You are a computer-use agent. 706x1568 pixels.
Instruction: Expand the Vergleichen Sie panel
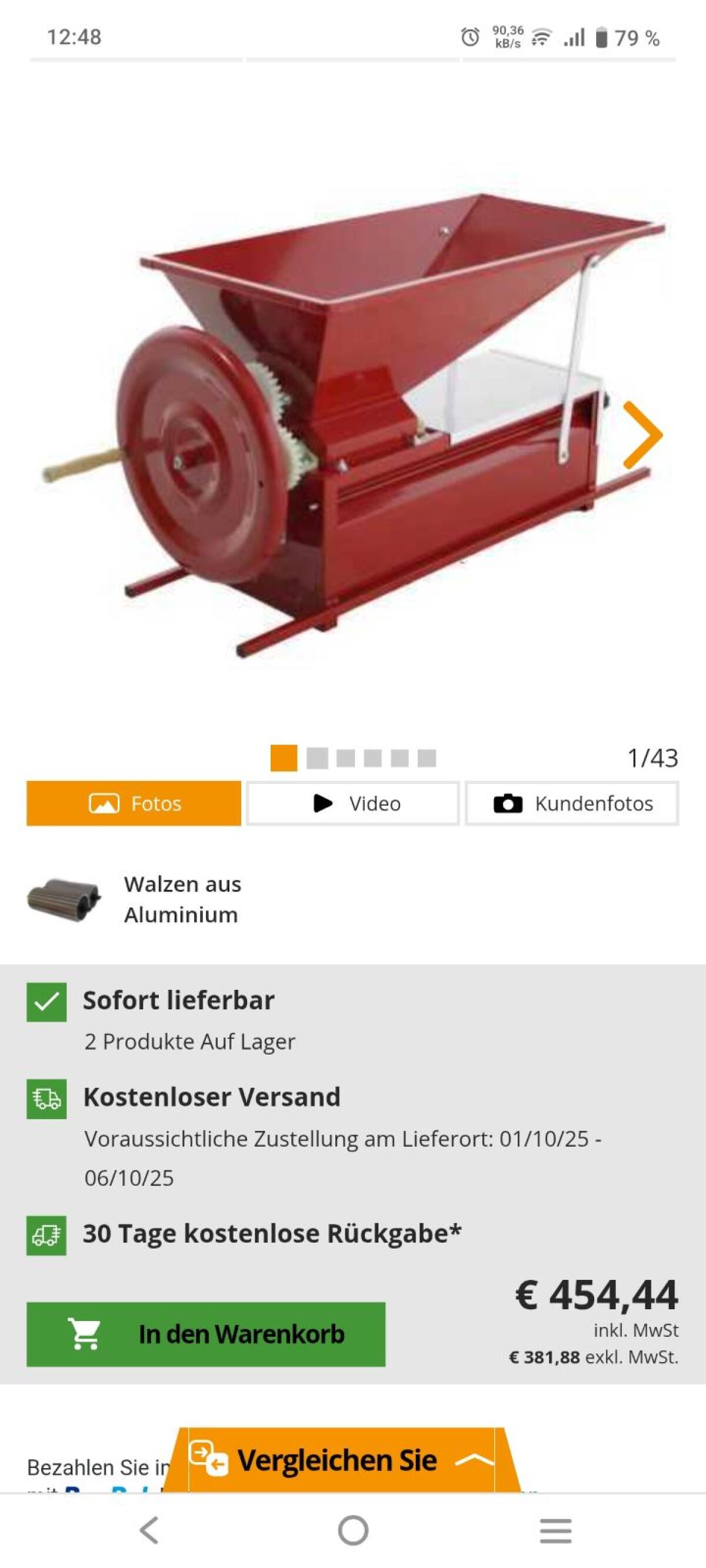point(343,1460)
